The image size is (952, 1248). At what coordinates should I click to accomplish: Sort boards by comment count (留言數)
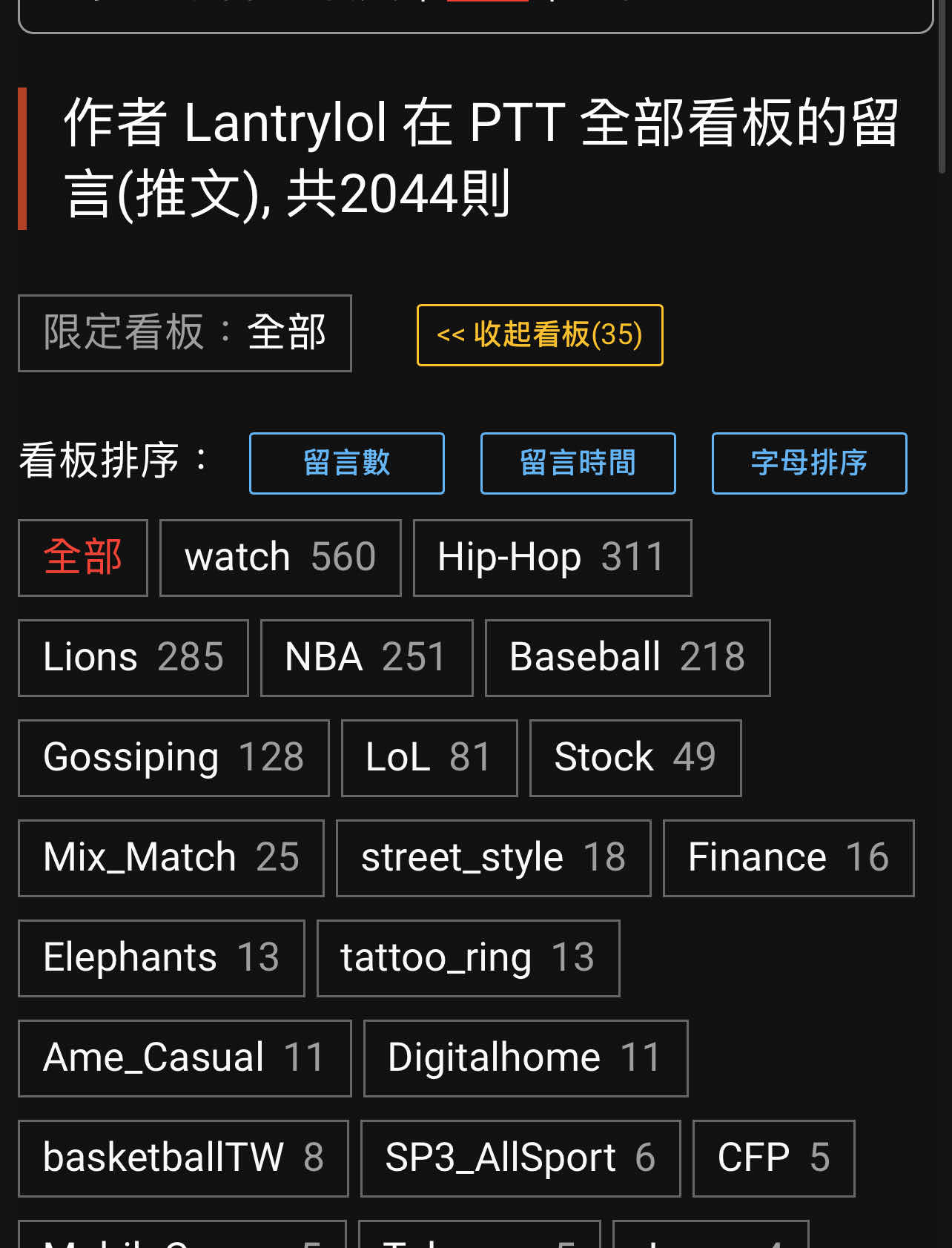tap(347, 463)
